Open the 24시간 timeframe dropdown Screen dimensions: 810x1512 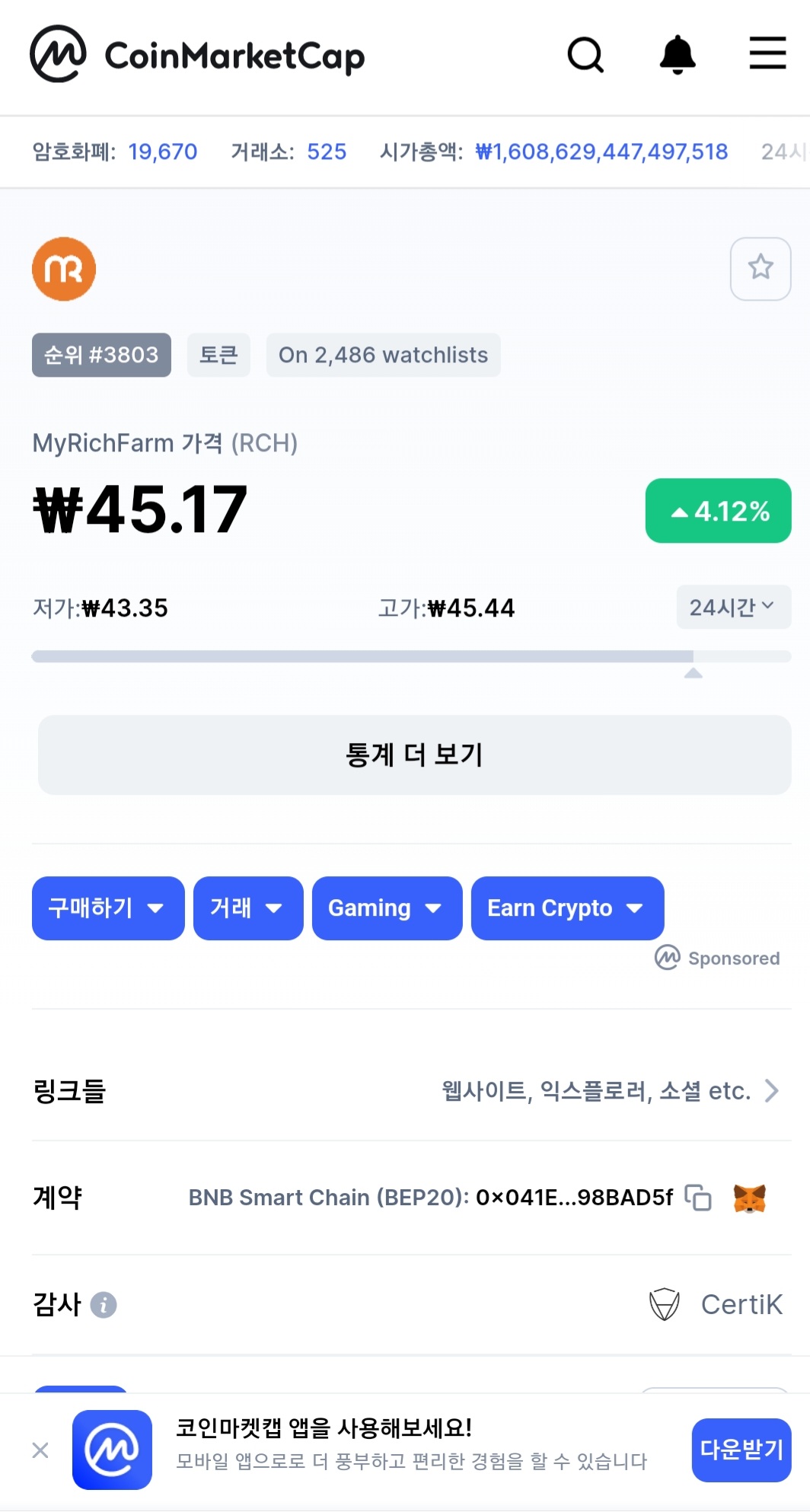(x=732, y=608)
